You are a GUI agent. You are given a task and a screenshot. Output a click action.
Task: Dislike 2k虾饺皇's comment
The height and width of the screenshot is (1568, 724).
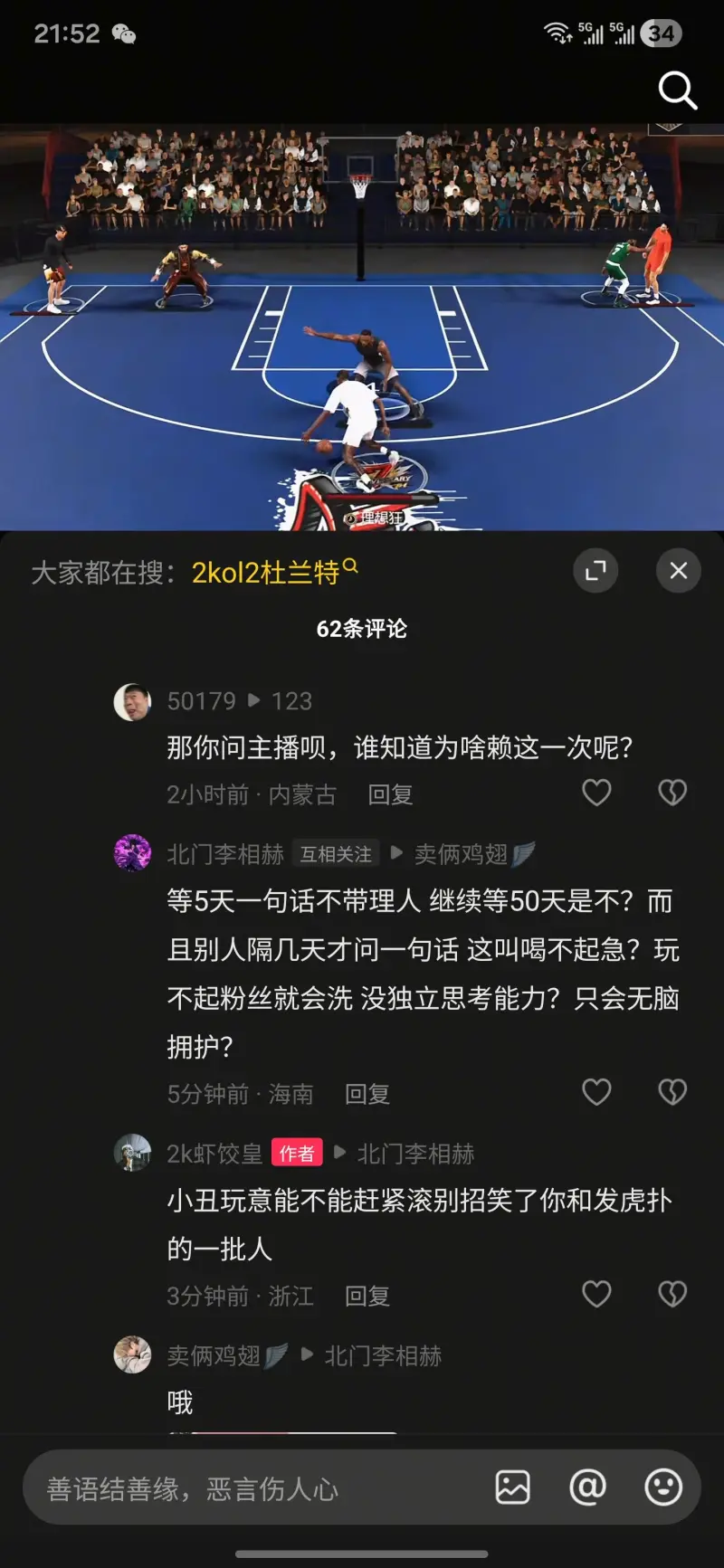coord(672,1294)
